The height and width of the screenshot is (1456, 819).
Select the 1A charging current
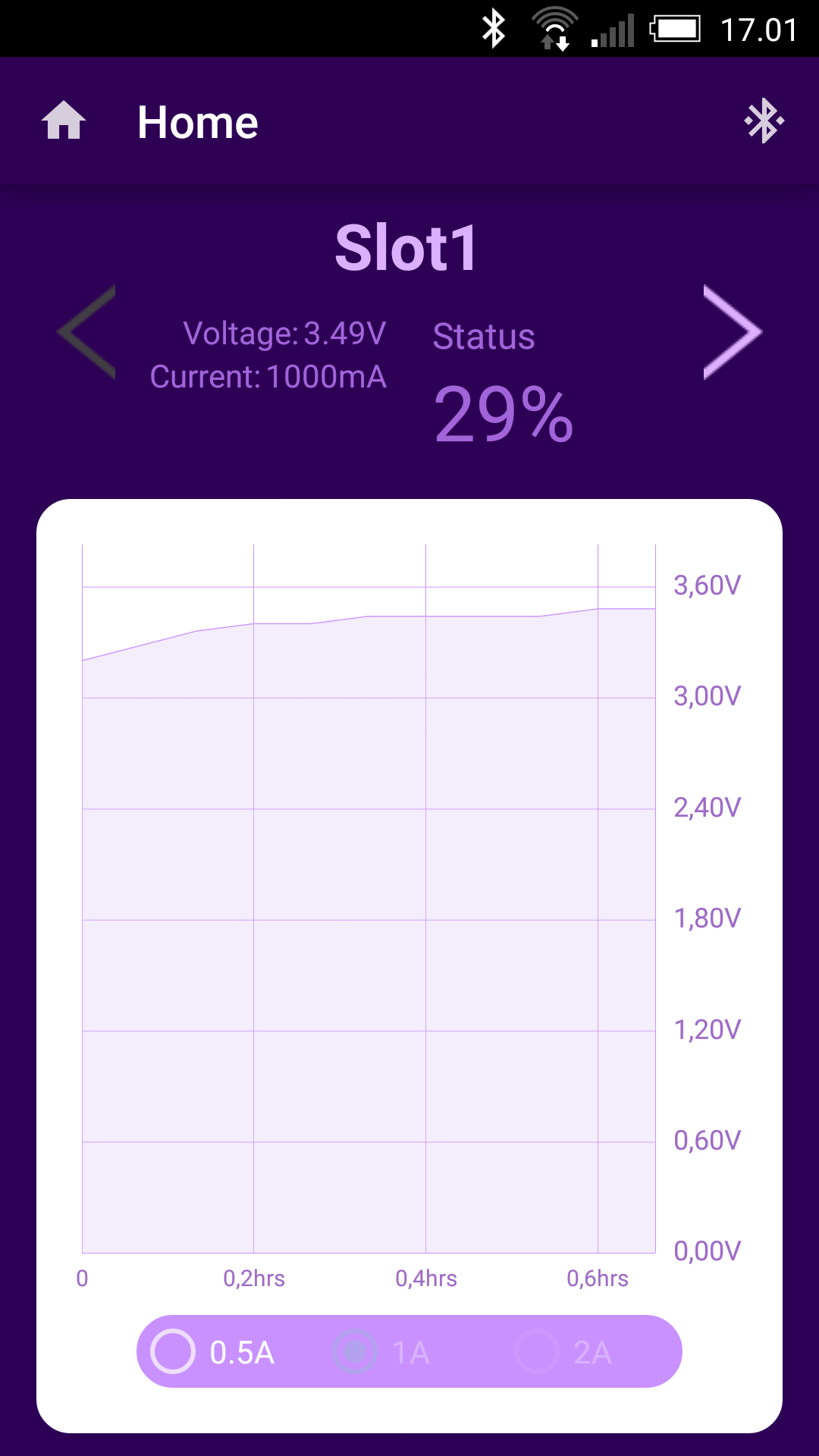381,1351
